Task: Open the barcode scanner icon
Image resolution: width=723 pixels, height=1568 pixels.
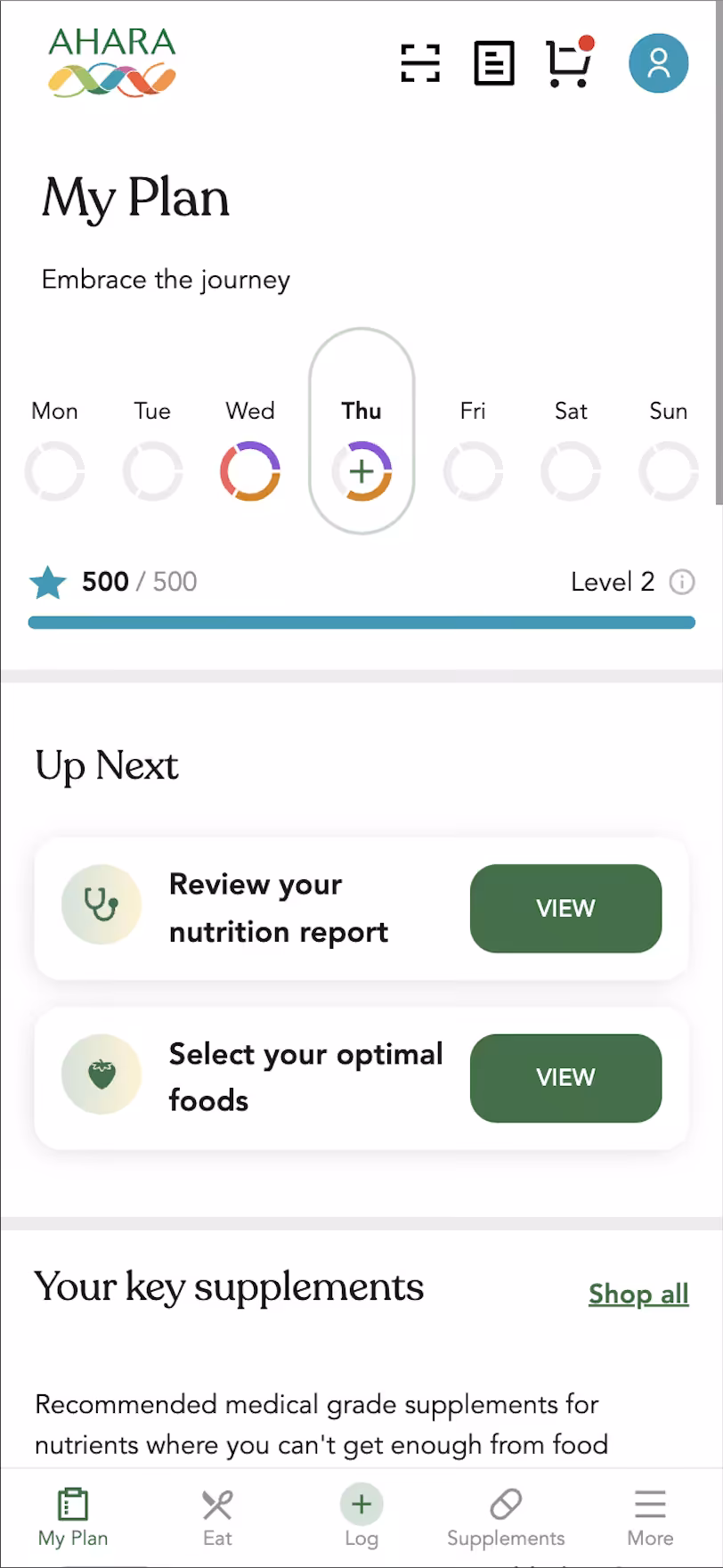Action: (x=419, y=64)
